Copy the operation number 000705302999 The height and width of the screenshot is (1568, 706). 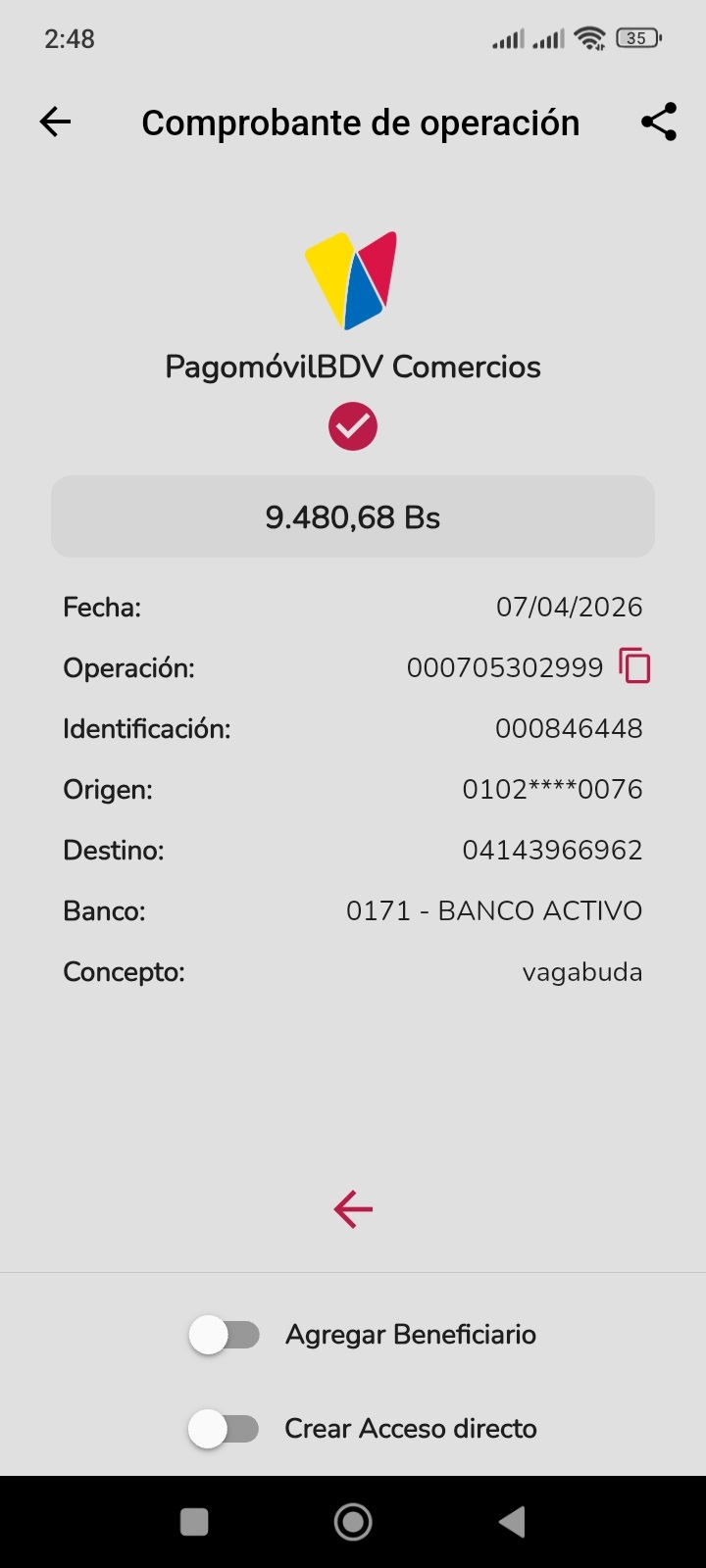[x=634, y=665]
